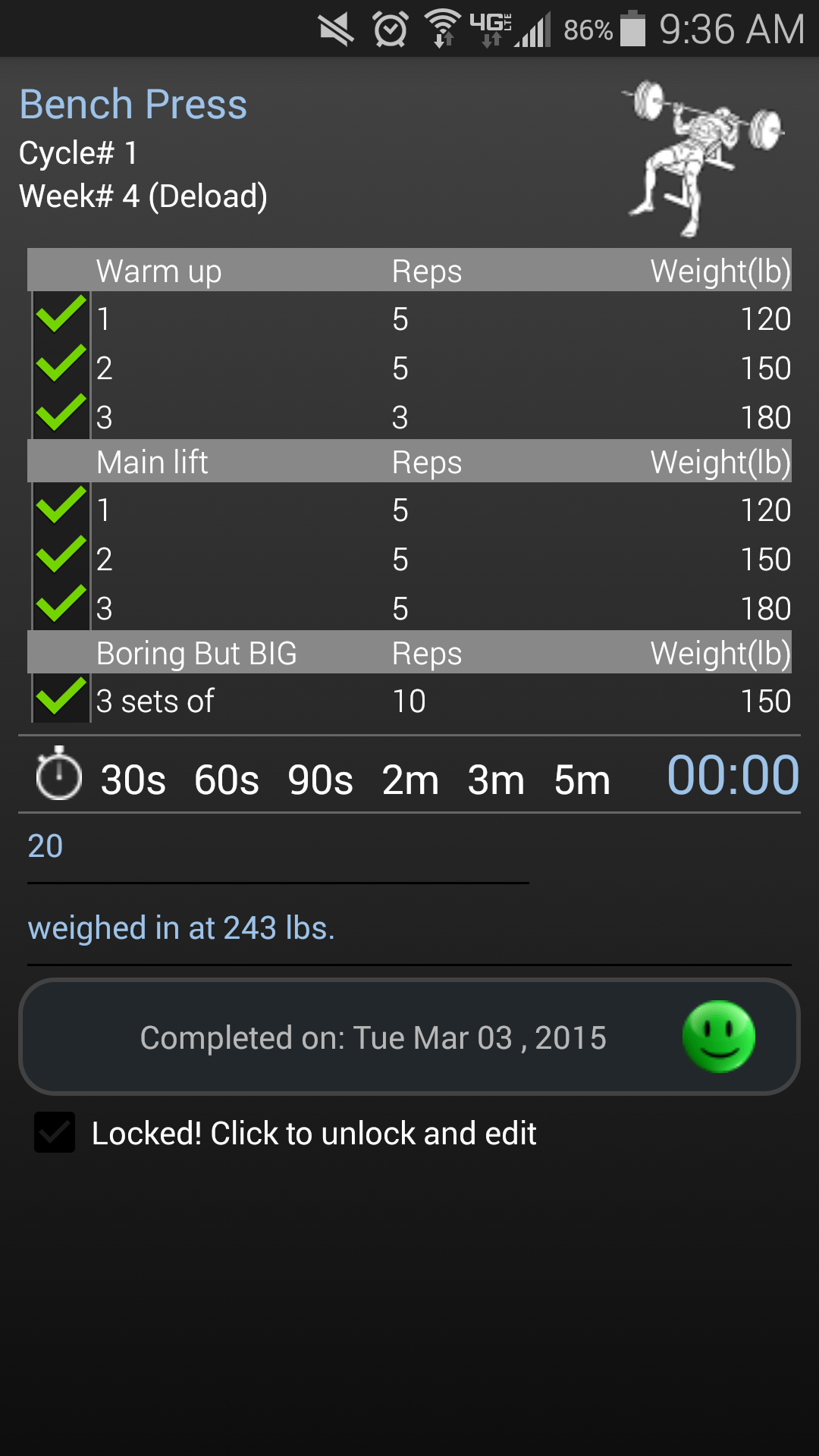Tap the Completed on Tue Mar 03 button
819x1456 pixels.
click(409, 1037)
